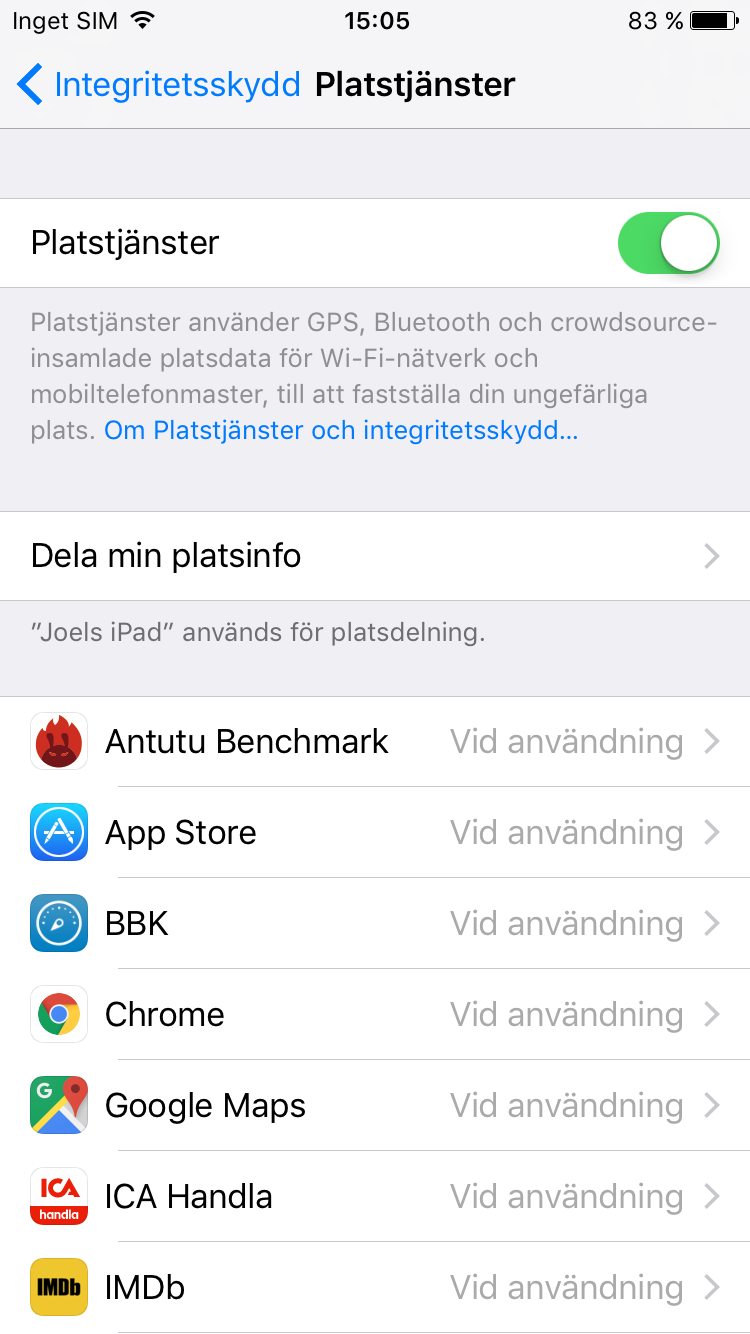Open Om Platstjänster och integritetsskydd link

tap(341, 431)
